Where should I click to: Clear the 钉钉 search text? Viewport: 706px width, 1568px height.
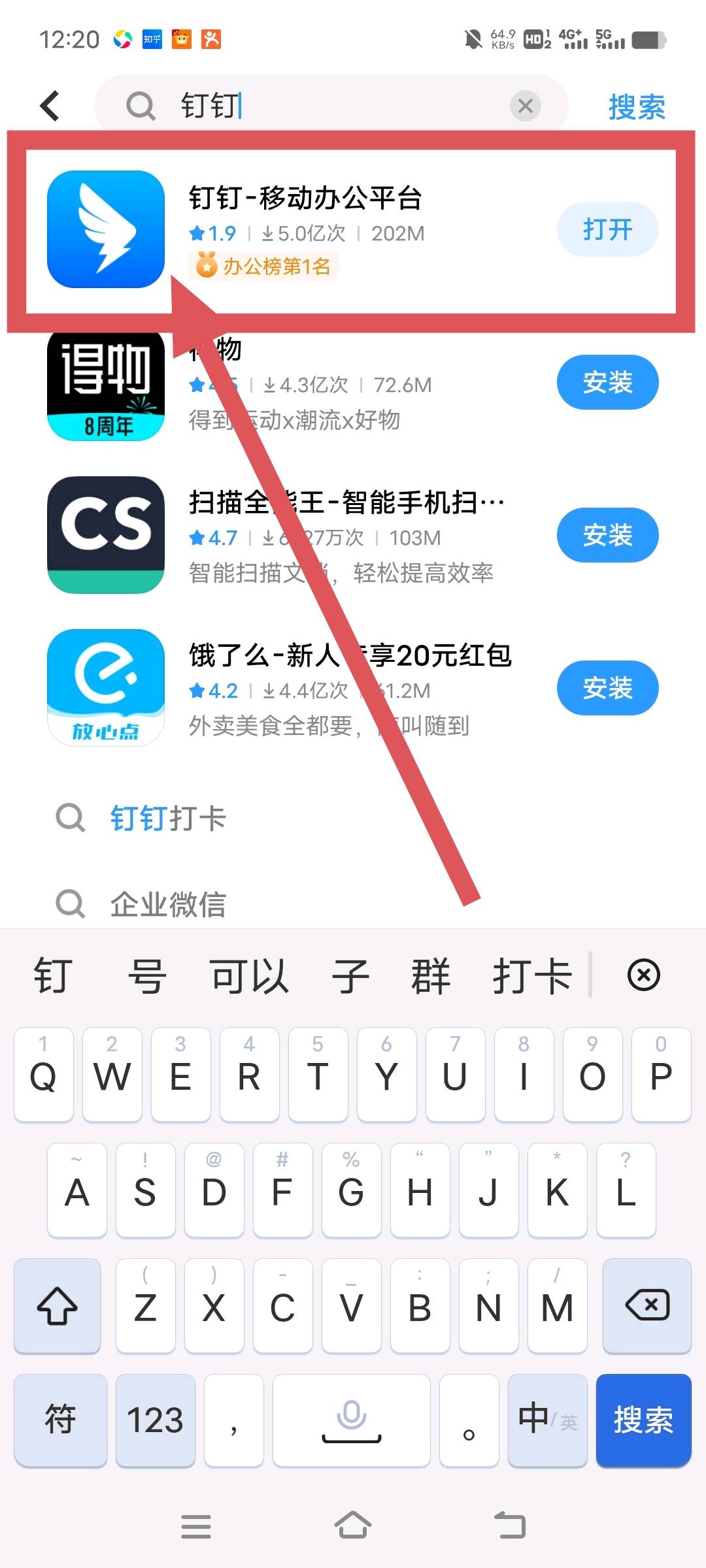click(x=525, y=106)
